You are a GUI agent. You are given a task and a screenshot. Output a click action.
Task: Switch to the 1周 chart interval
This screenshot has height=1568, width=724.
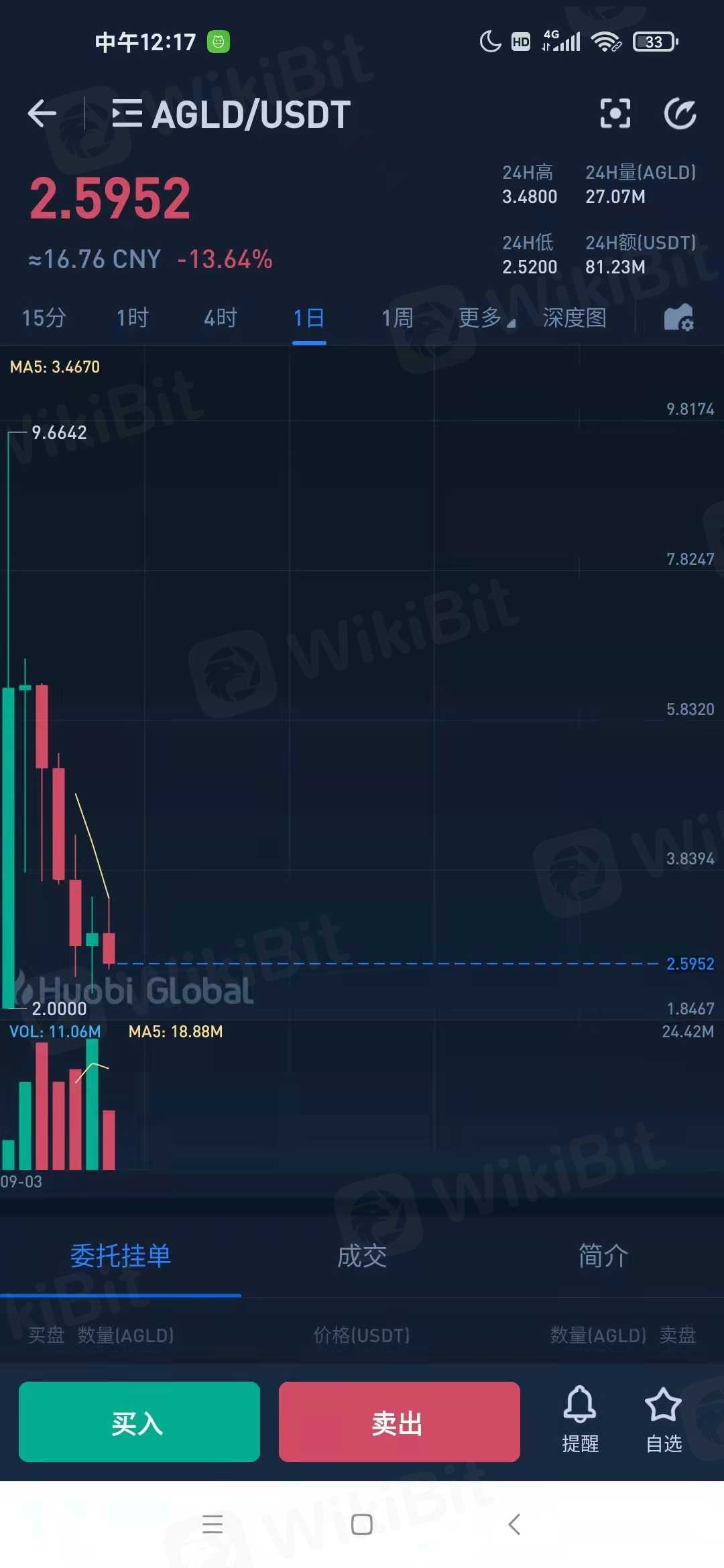pyautogui.click(x=398, y=318)
